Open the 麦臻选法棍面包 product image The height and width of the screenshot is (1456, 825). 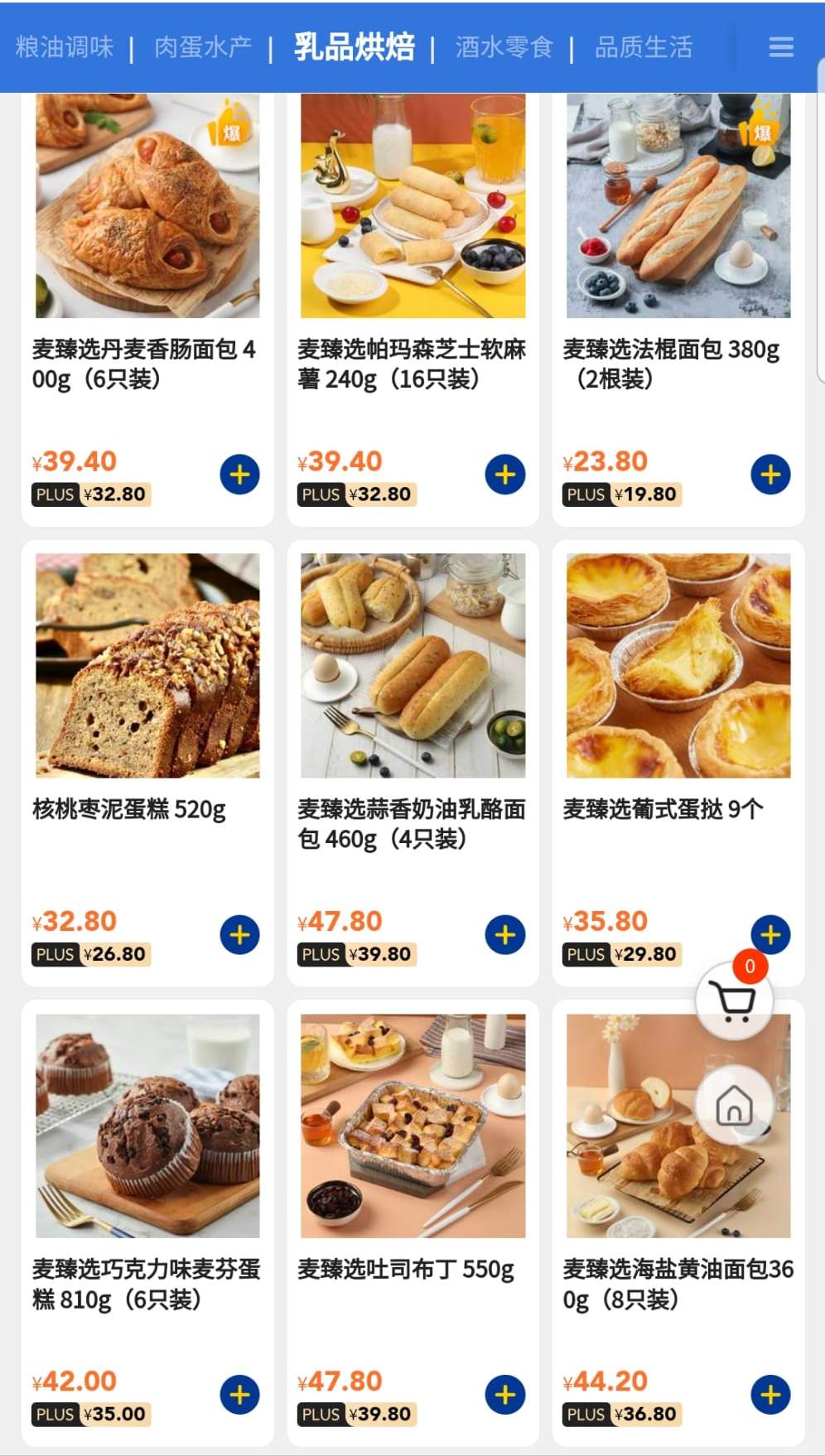(678, 205)
